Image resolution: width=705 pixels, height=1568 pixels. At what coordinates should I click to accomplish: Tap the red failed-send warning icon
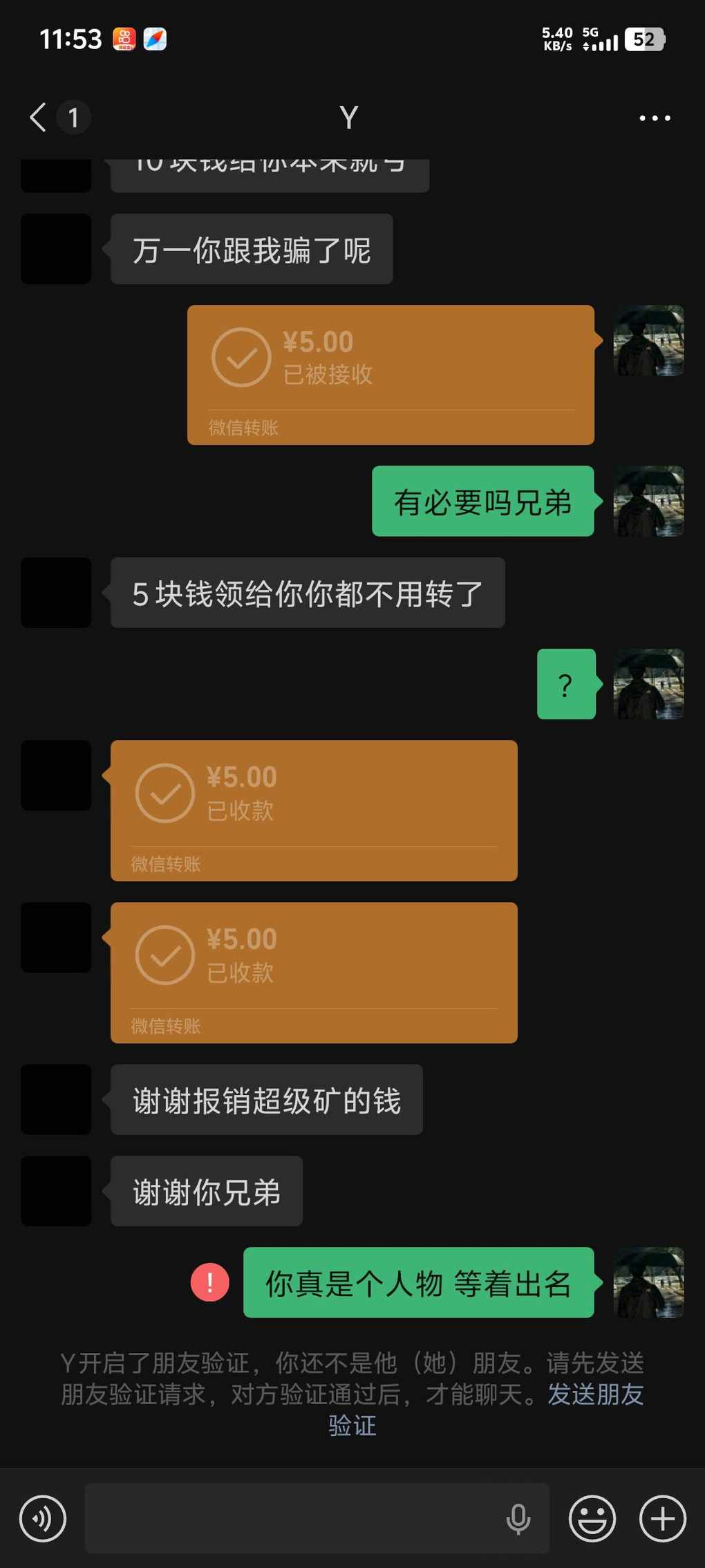coord(209,1282)
